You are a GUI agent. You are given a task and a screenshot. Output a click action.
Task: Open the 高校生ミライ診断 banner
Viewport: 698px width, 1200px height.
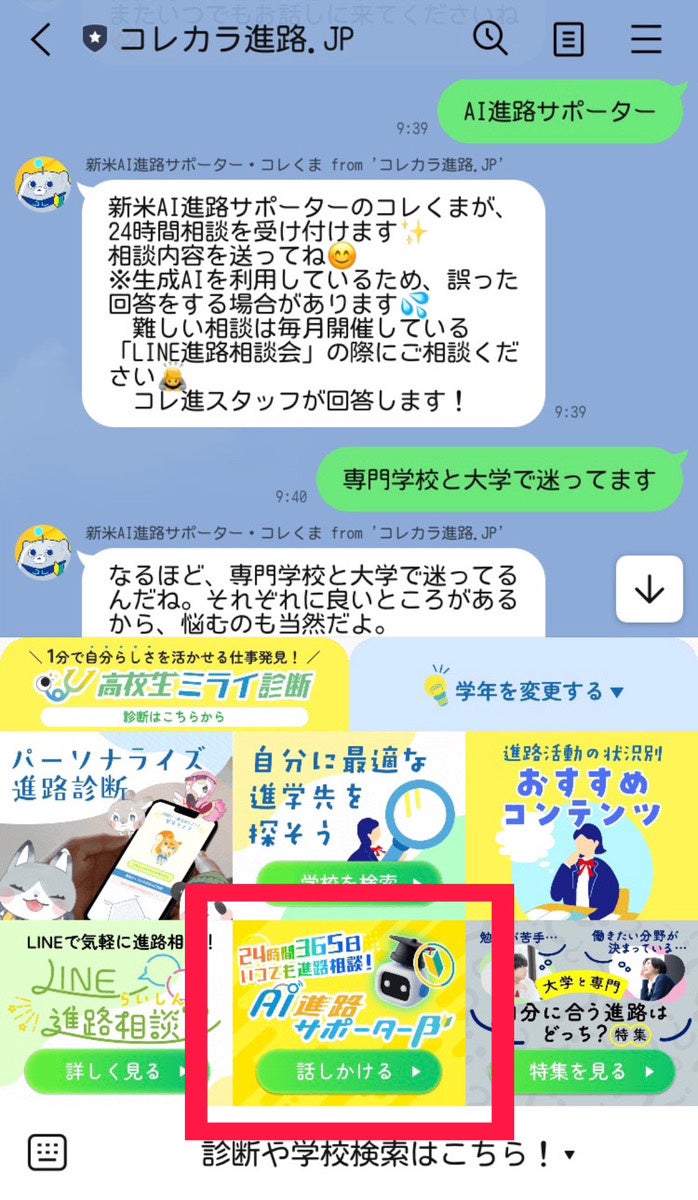pyautogui.click(x=175, y=685)
